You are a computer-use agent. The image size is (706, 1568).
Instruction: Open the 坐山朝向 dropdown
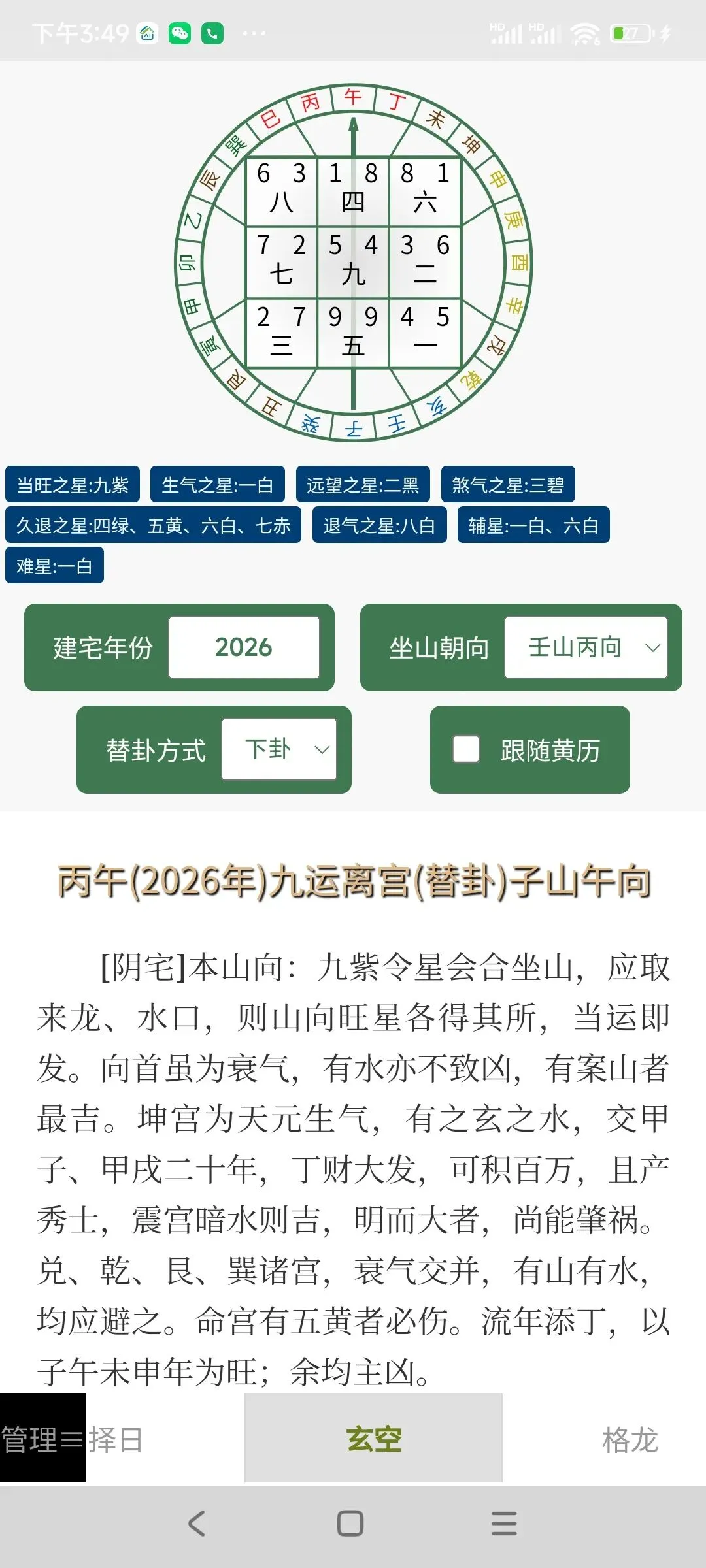586,647
